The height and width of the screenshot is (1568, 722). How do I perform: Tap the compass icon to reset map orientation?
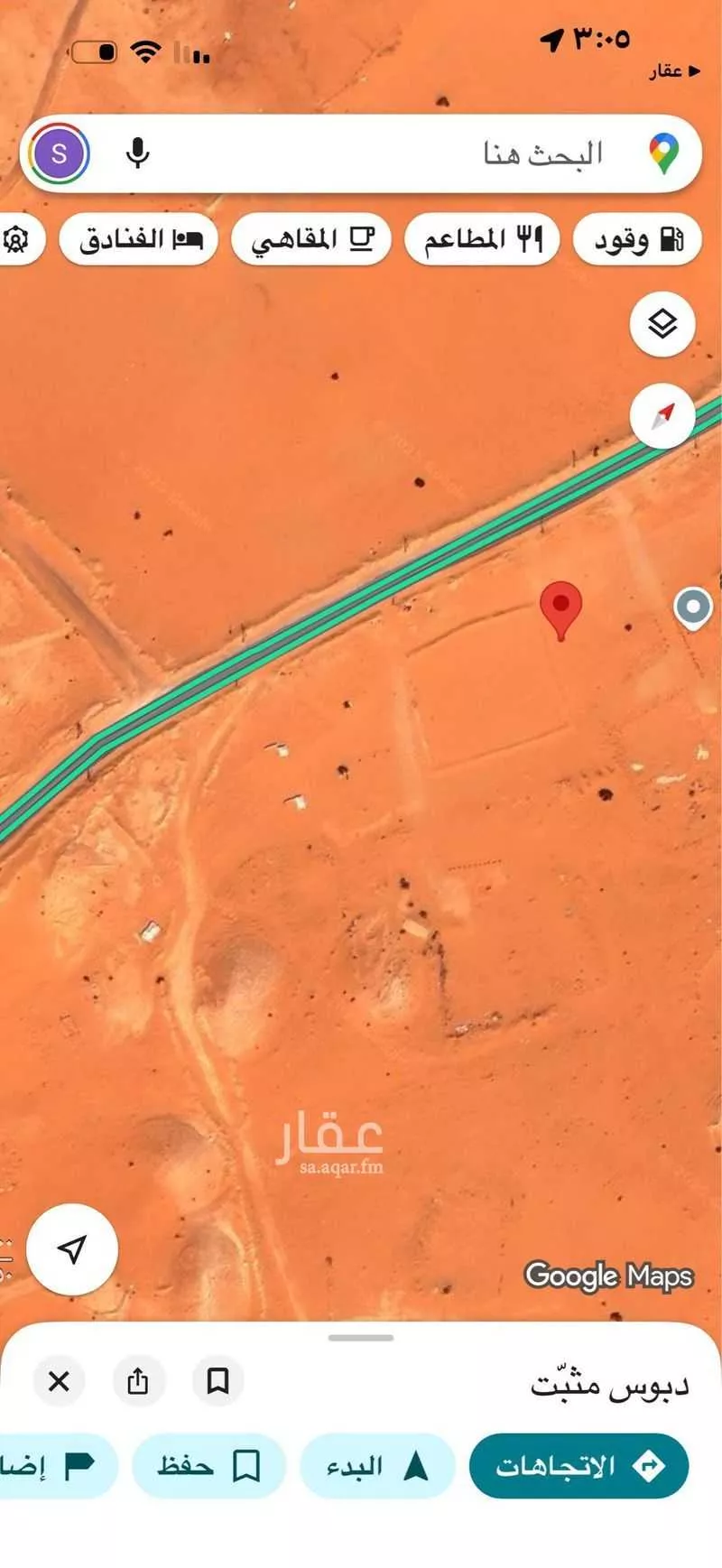pyautogui.click(x=662, y=416)
